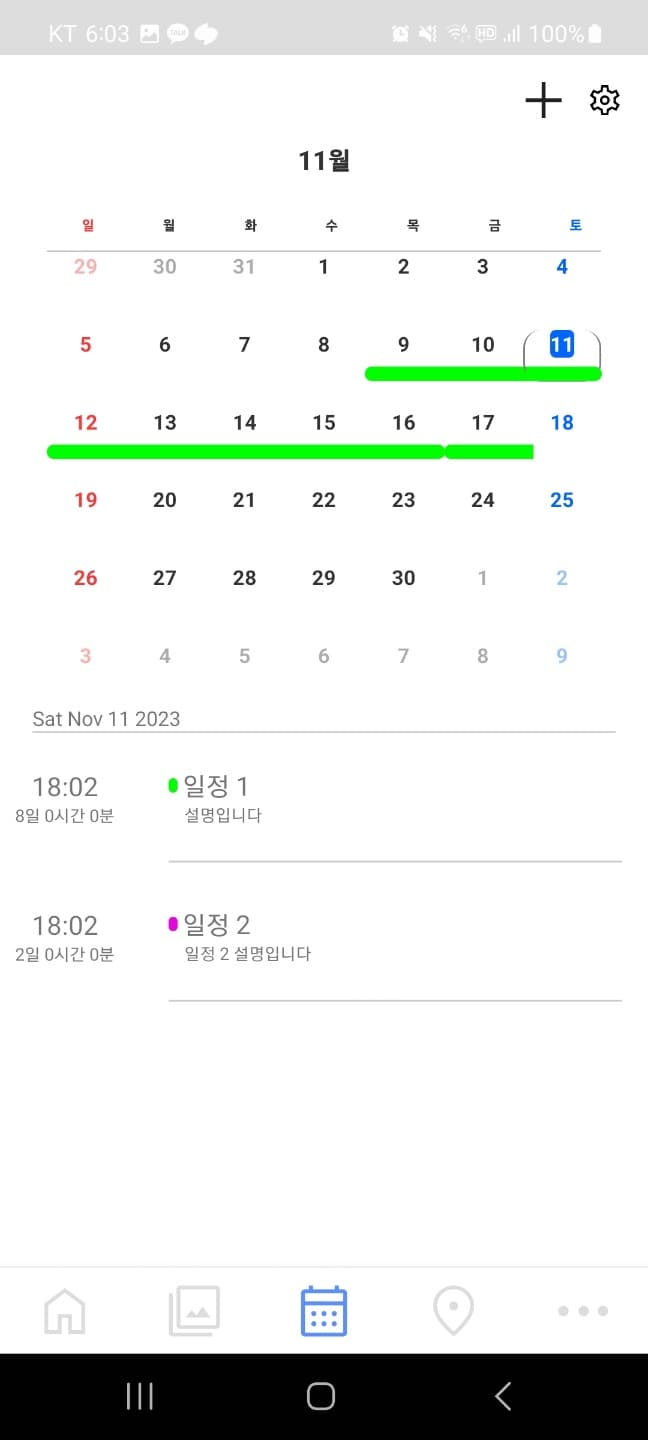This screenshot has height=1440, width=648.
Task: Switch to the home tab
Action: (65, 1310)
